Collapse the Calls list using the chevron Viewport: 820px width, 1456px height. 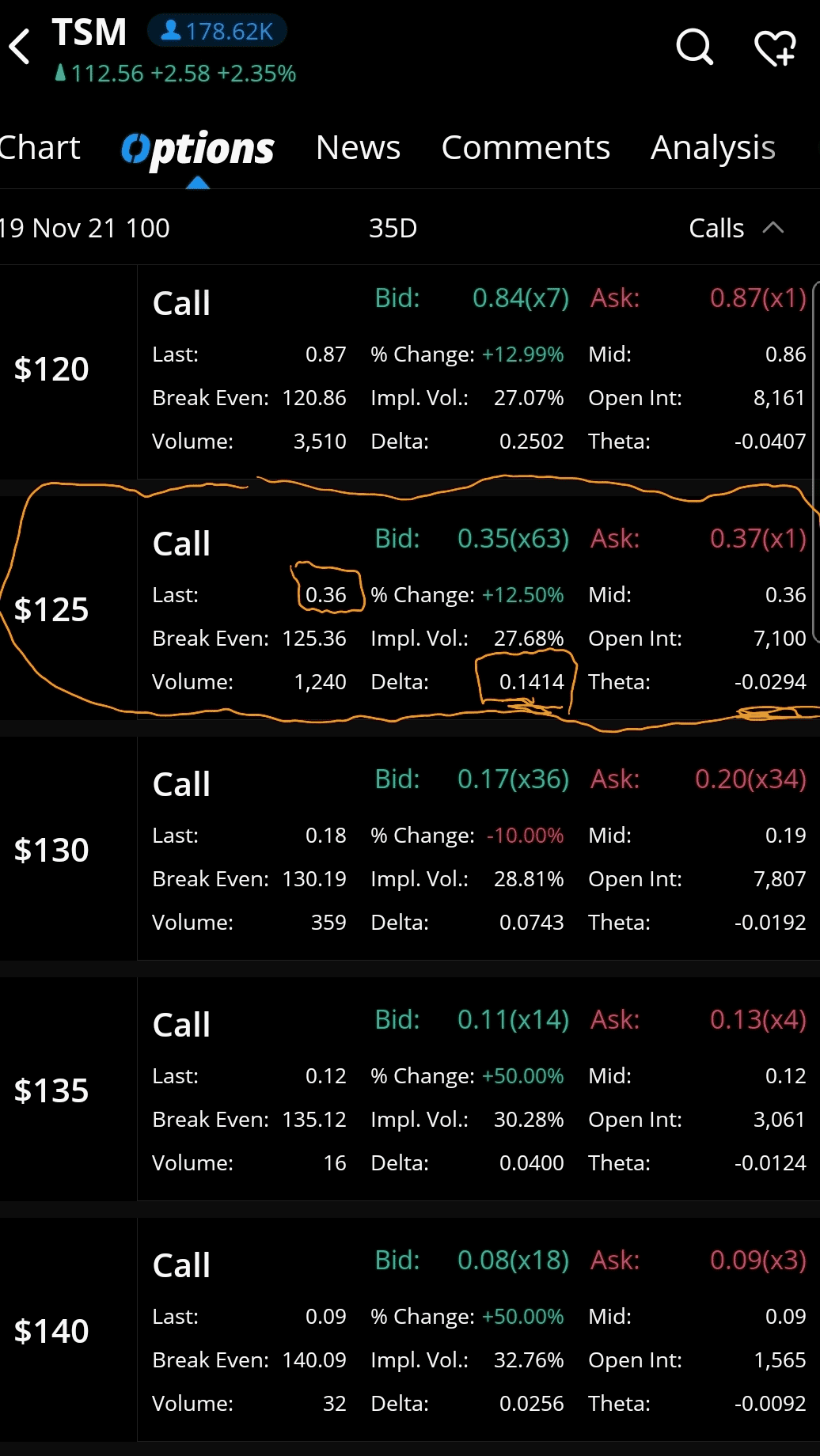point(773,228)
